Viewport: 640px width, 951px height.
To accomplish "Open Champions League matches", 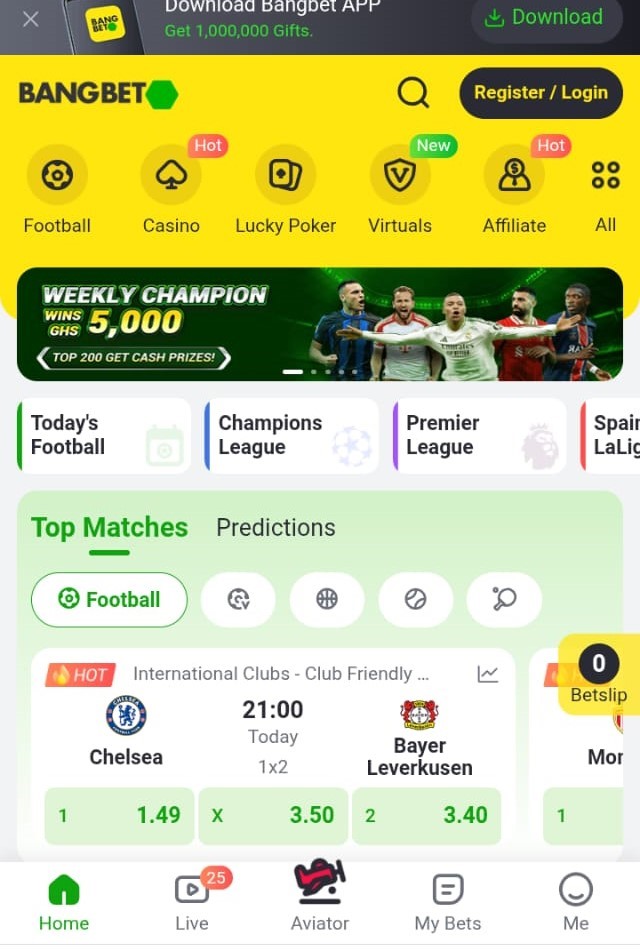I will [x=291, y=435].
